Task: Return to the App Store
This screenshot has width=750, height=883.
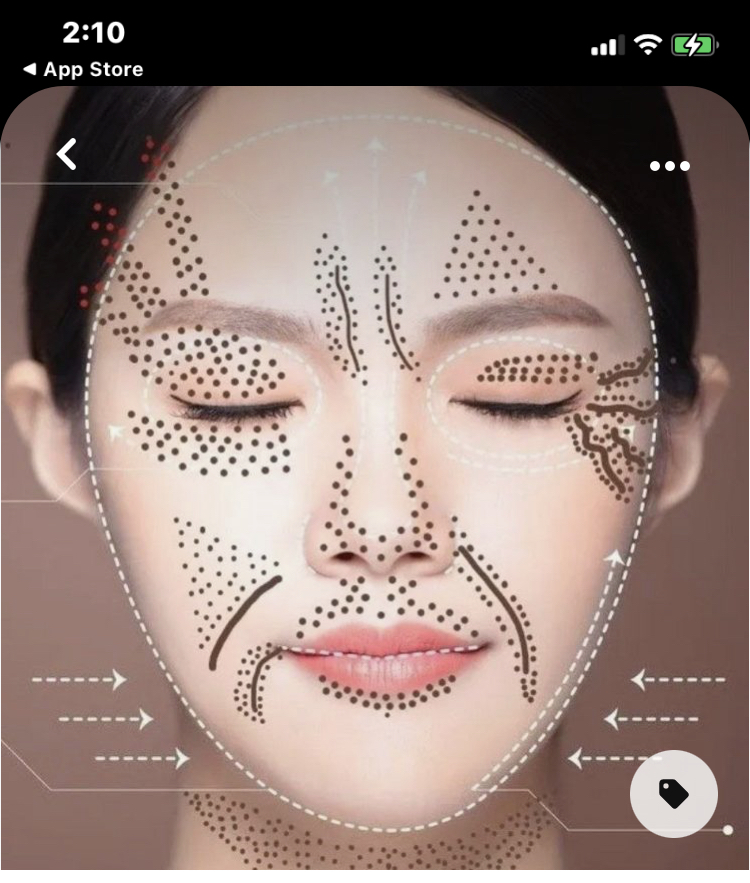Action: [x=83, y=69]
